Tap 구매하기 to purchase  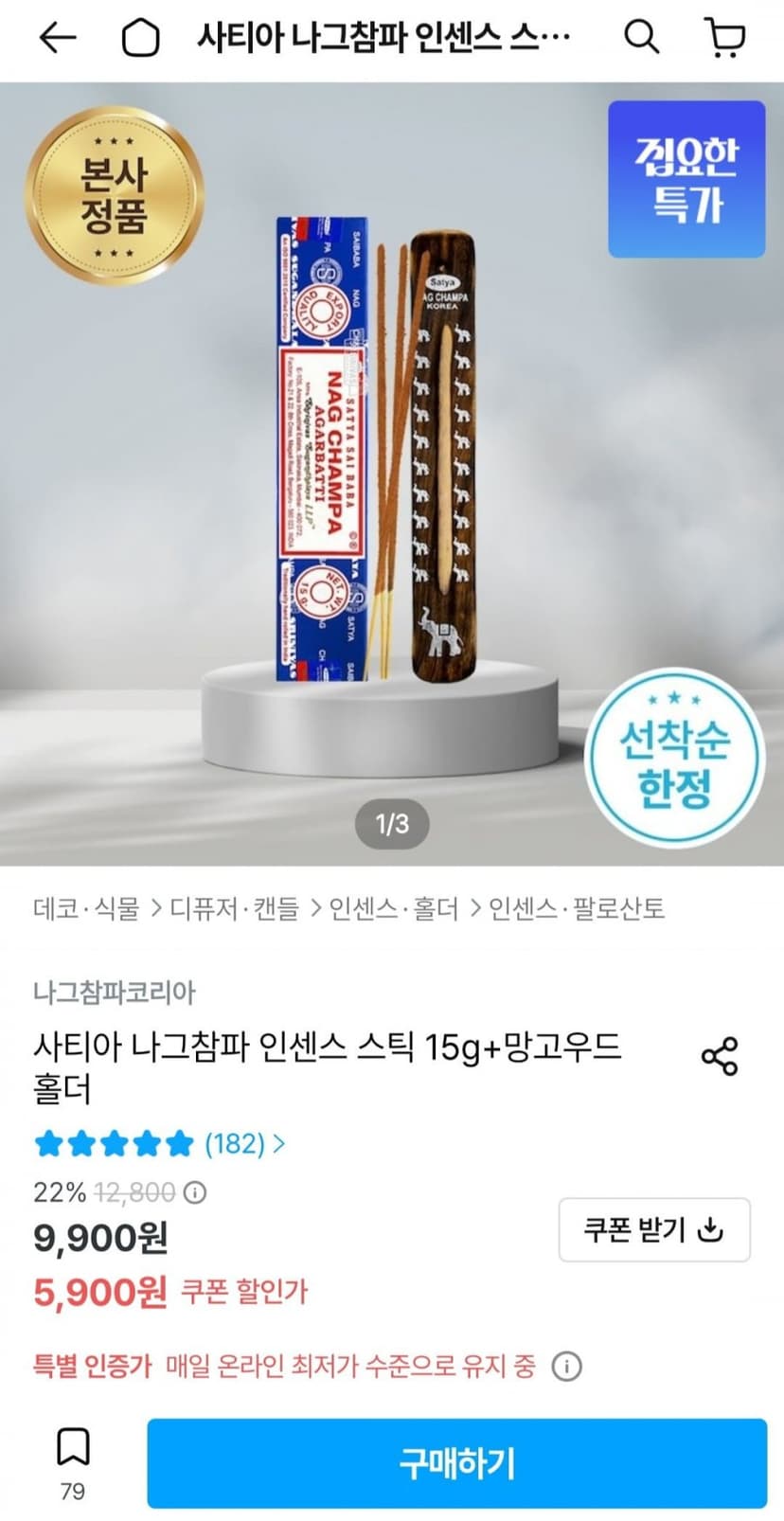click(456, 1462)
